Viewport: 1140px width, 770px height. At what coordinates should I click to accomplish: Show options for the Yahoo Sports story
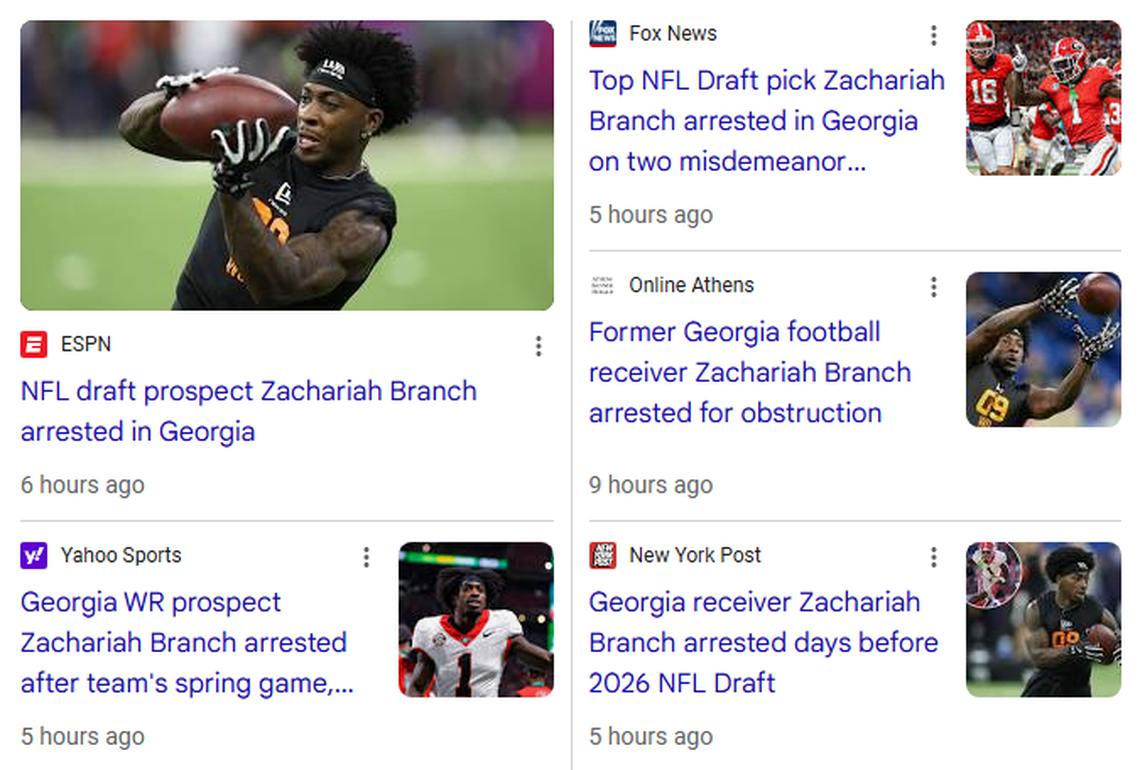tap(366, 557)
